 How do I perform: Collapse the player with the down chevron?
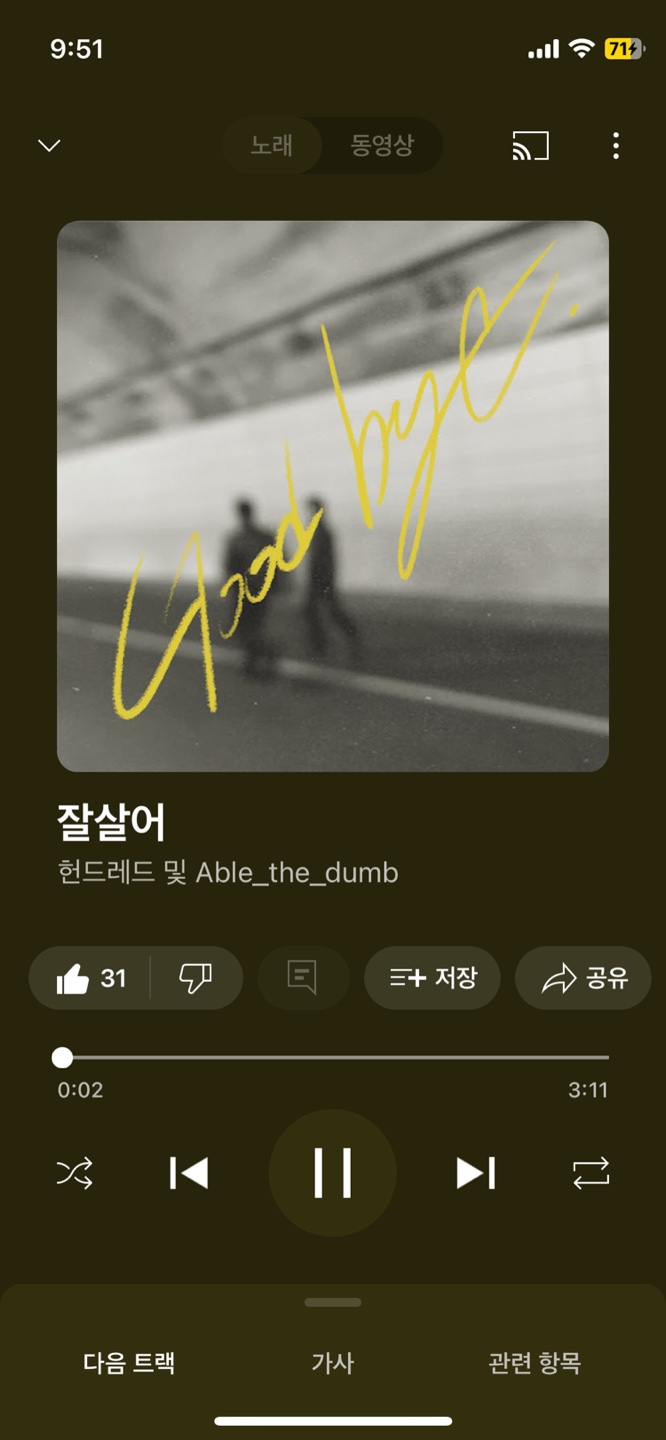pos(49,146)
